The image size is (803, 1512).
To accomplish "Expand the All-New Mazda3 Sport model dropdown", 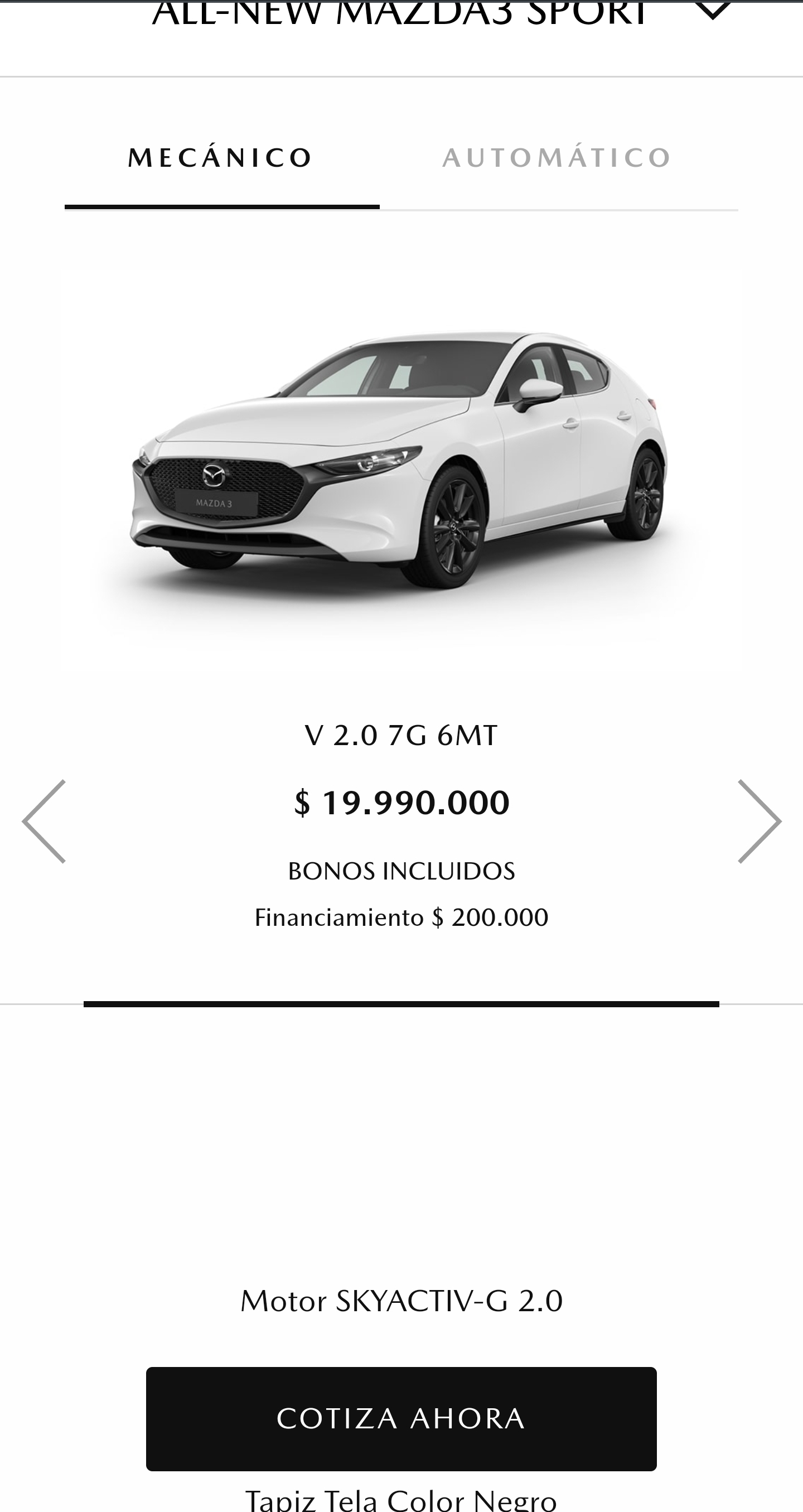I will (712, 11).
